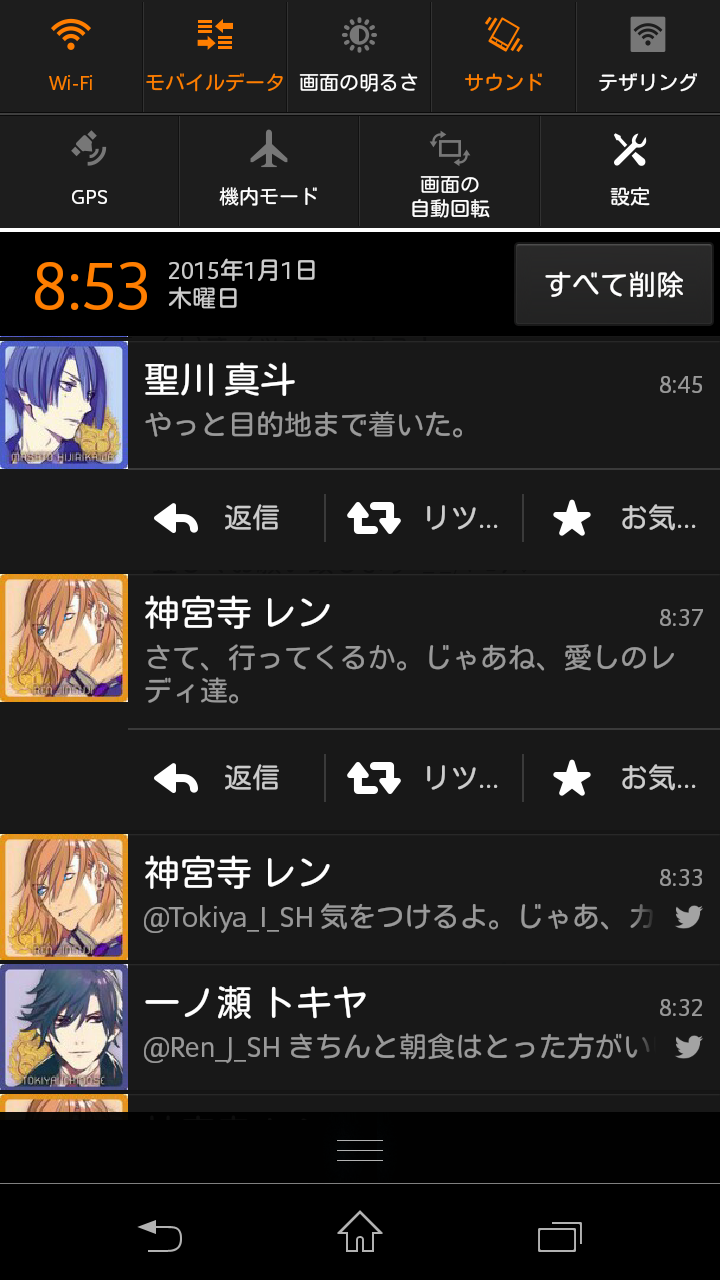Switch the sound (サウンド) mode
The image size is (720, 1280).
pyautogui.click(x=503, y=57)
